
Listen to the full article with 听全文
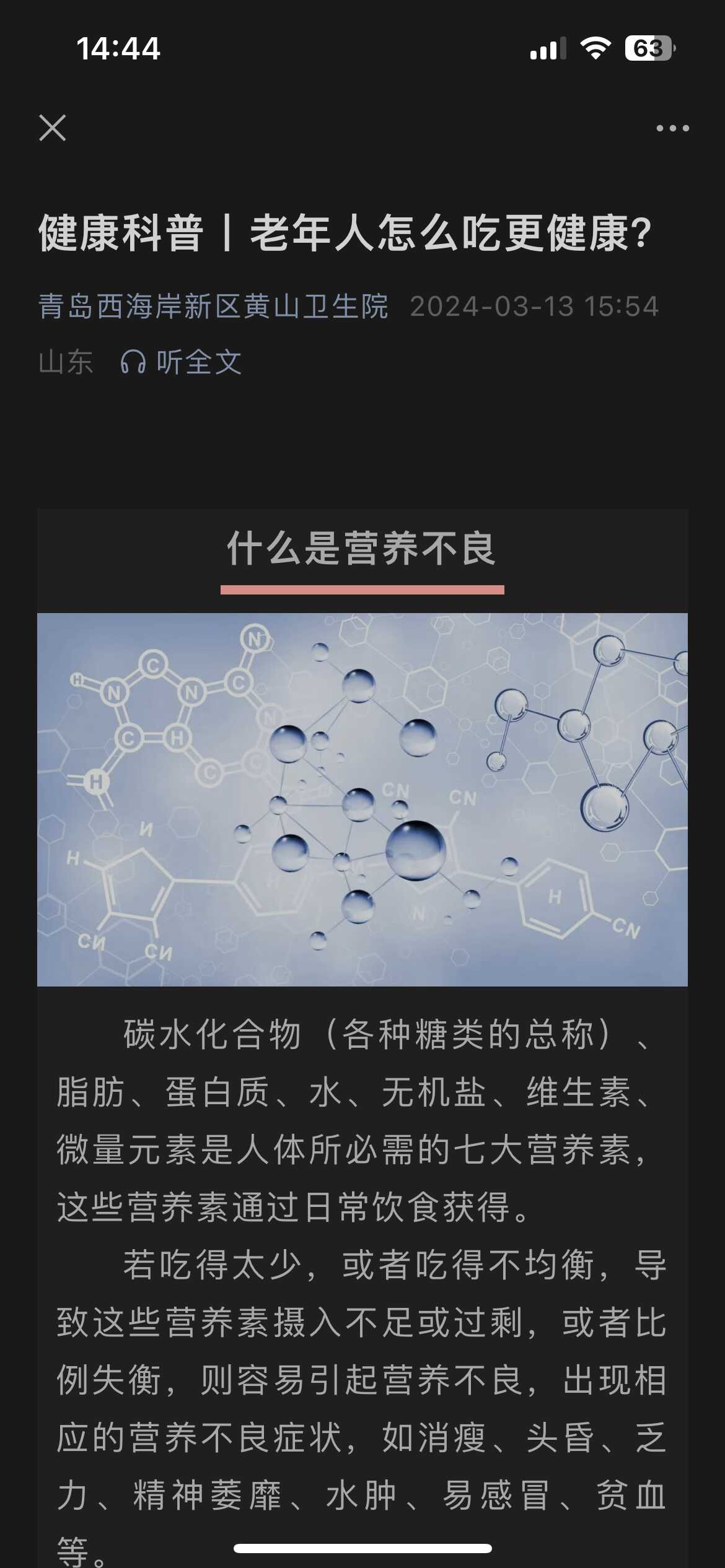[181, 362]
